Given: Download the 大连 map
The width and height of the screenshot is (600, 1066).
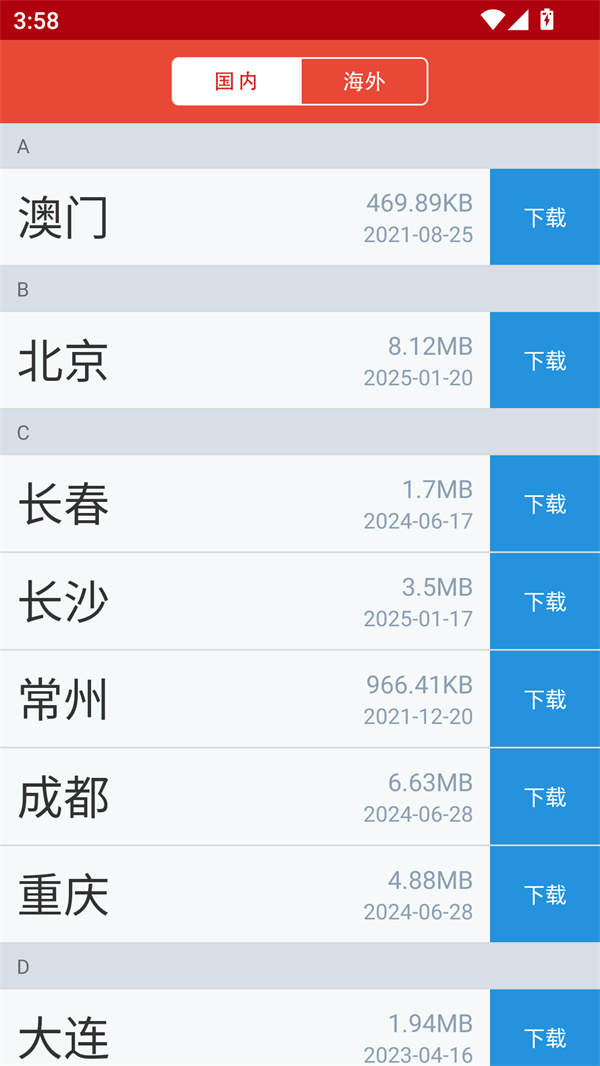Looking at the screenshot, I should pyautogui.click(x=545, y=1036).
